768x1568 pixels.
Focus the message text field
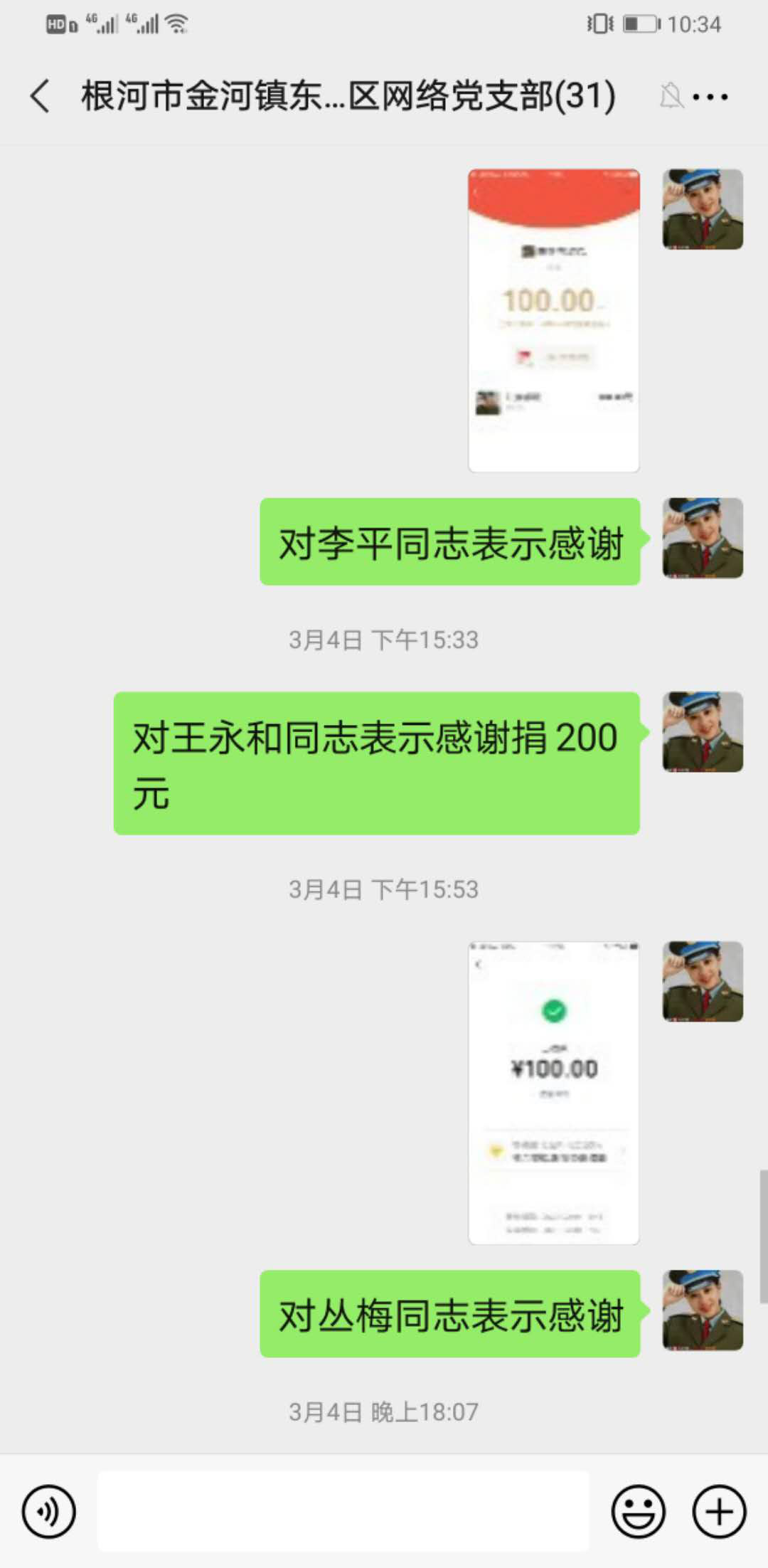(x=343, y=1511)
